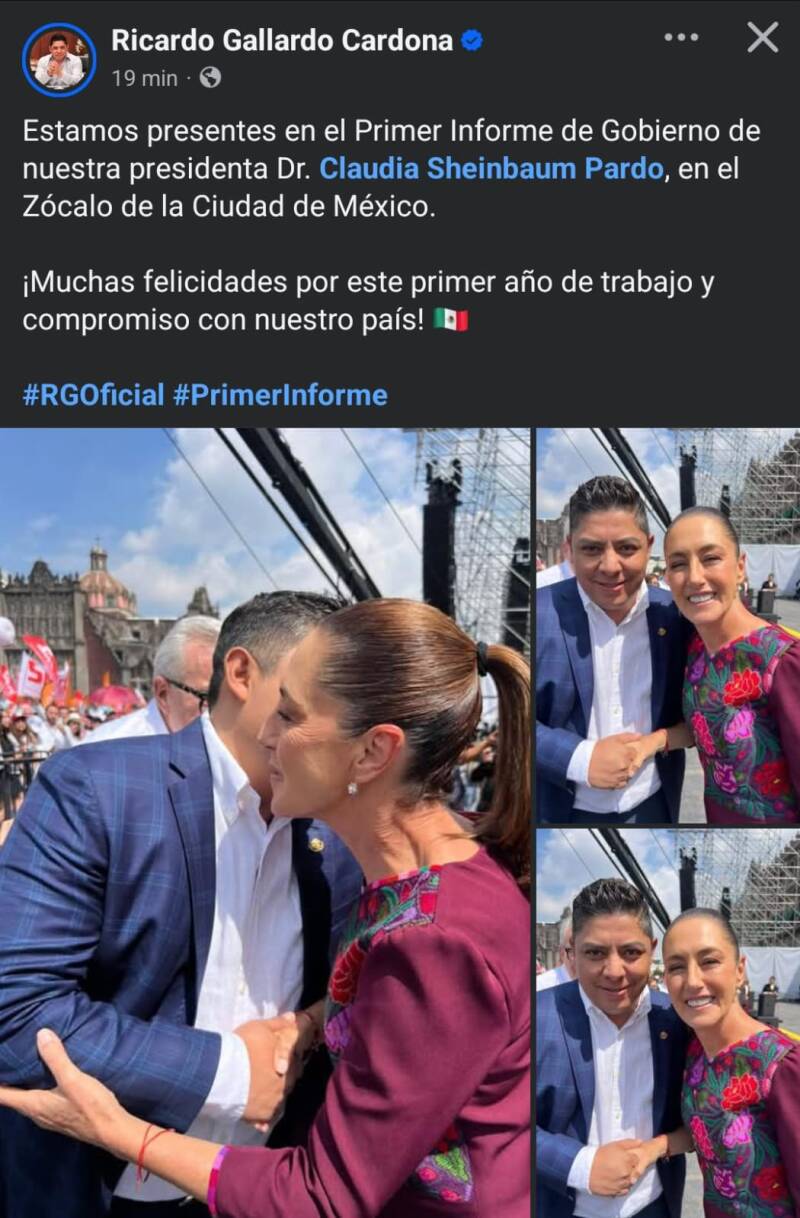The height and width of the screenshot is (1218, 800).
Task: Open the #RGOficial hashtag
Action: pos(93,395)
